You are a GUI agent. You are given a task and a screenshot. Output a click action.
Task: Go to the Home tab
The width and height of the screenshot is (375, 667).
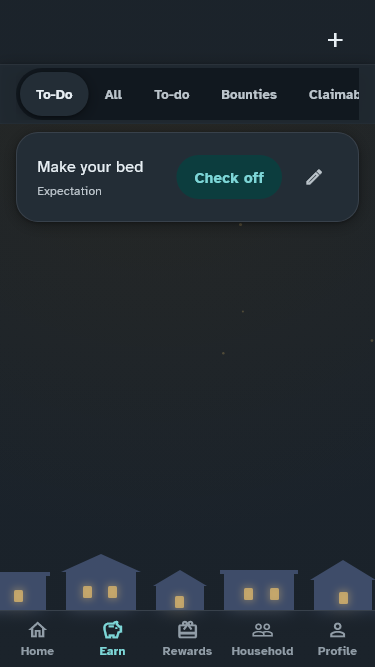pyautogui.click(x=37, y=638)
